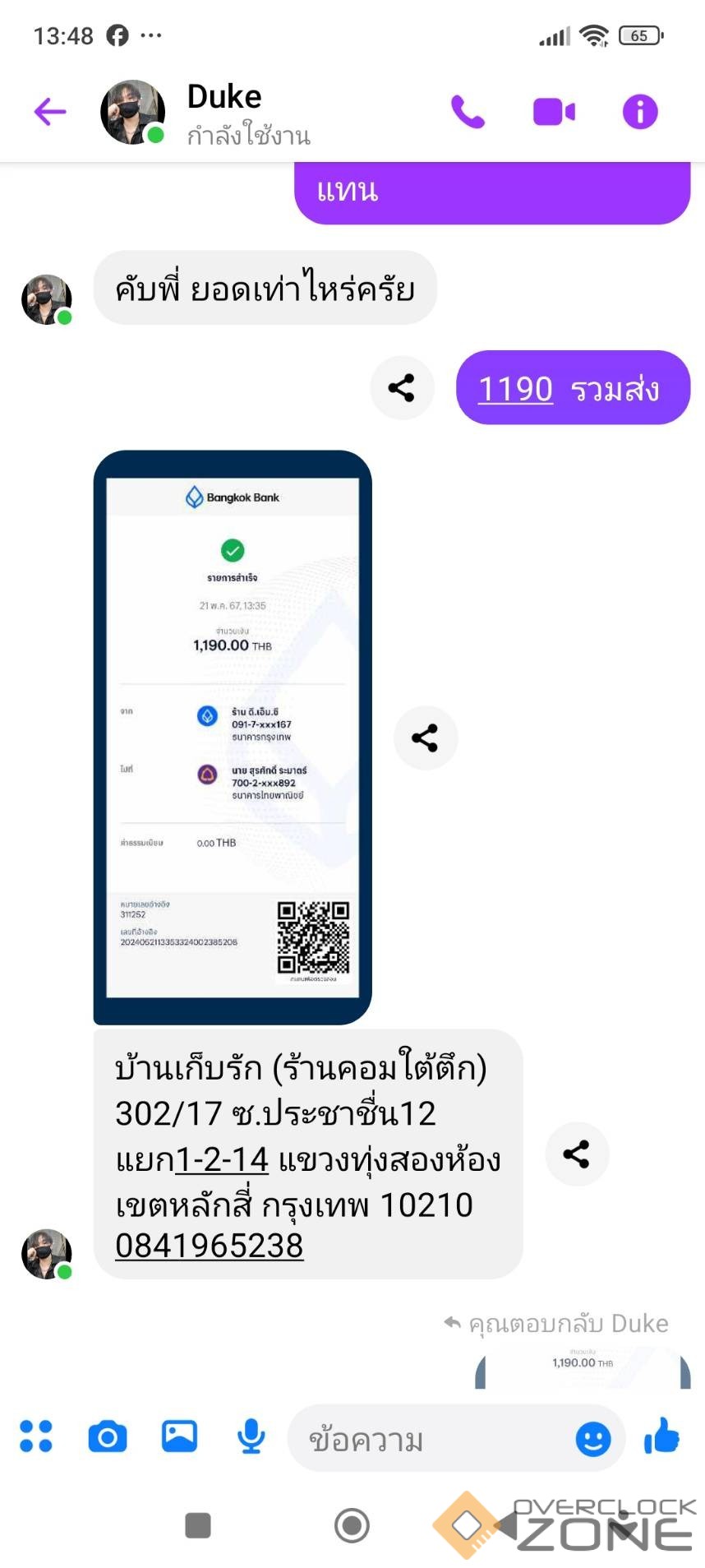This screenshot has width=705, height=1568.
Task: Open conversation info for Duke
Action: pos(640,112)
